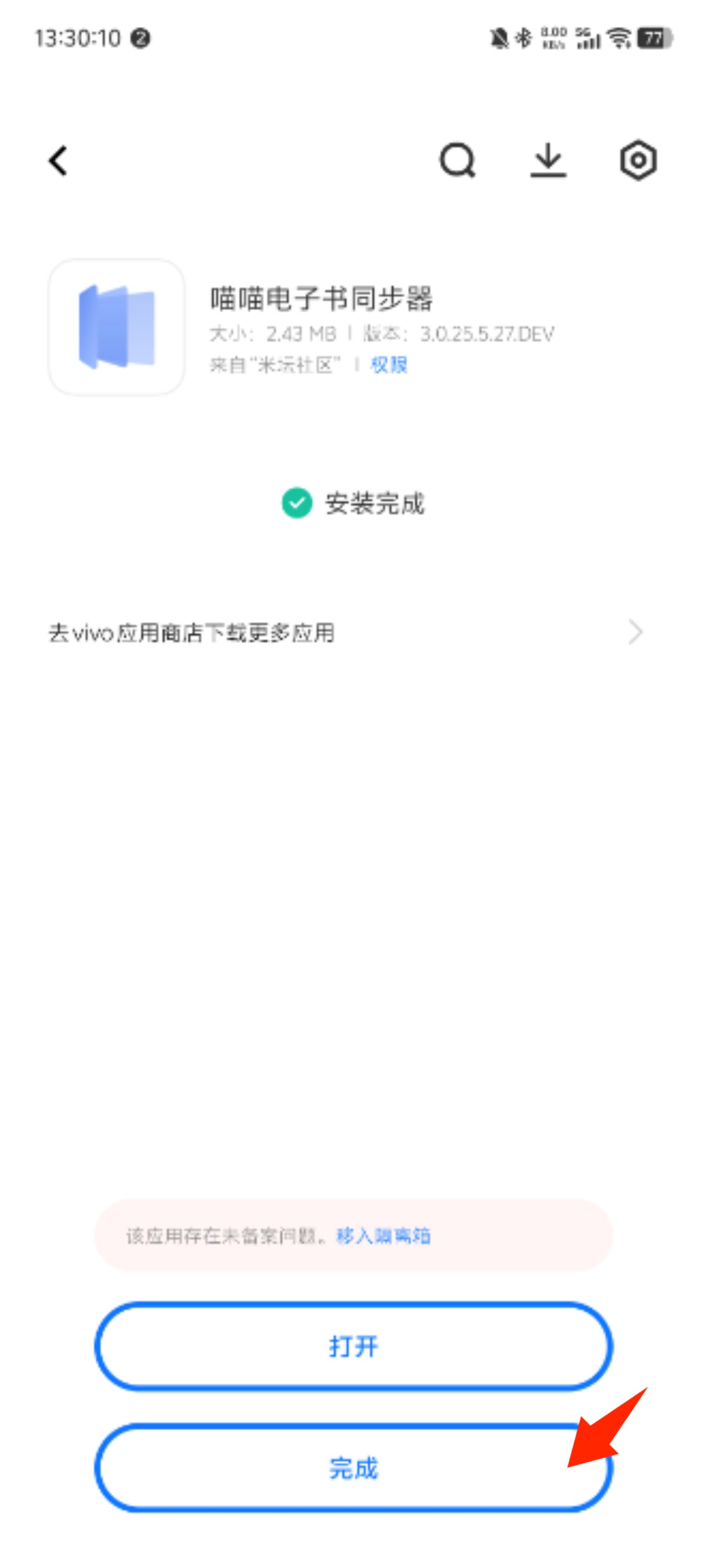Screen dimensions: 706x1568
Task: Open the search icon in the top bar
Action: (x=457, y=161)
